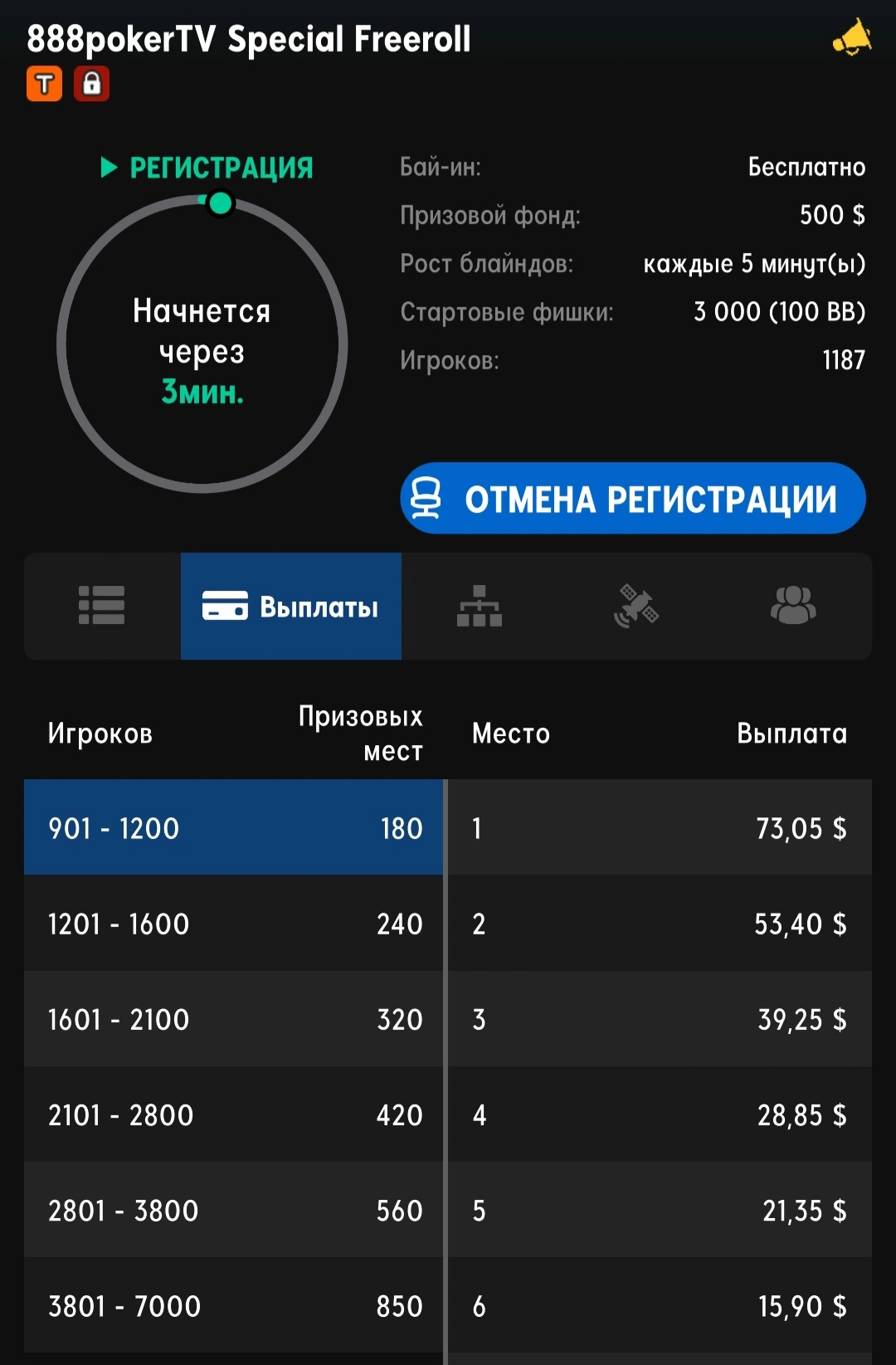Open the tables structure tab
Viewport: 896px width, 1365px height.
pos(479,607)
